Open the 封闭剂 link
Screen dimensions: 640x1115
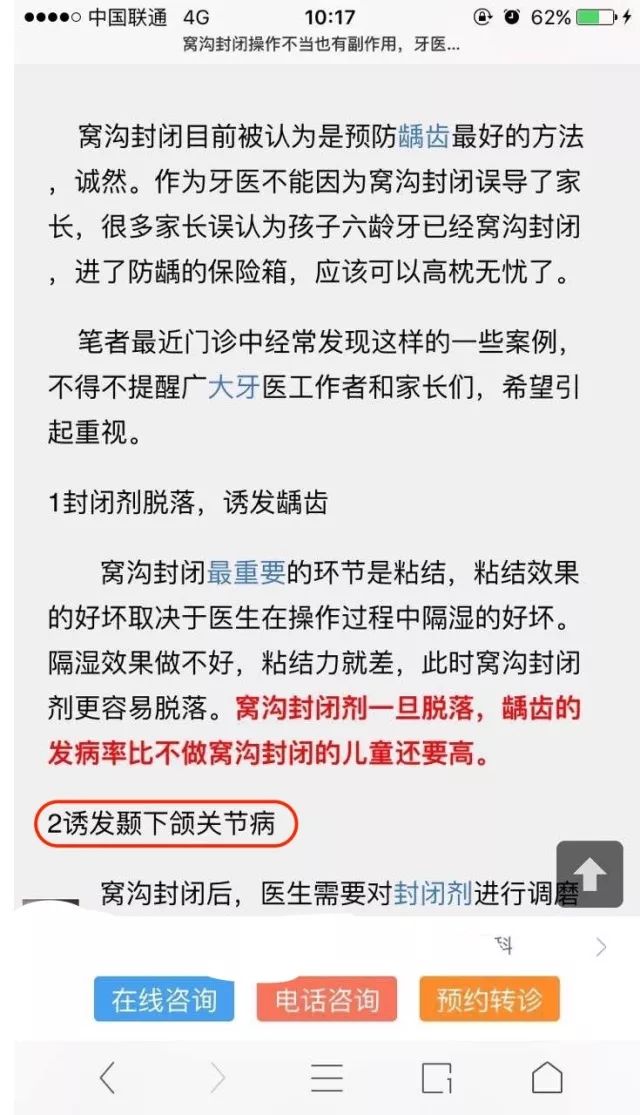432,891
